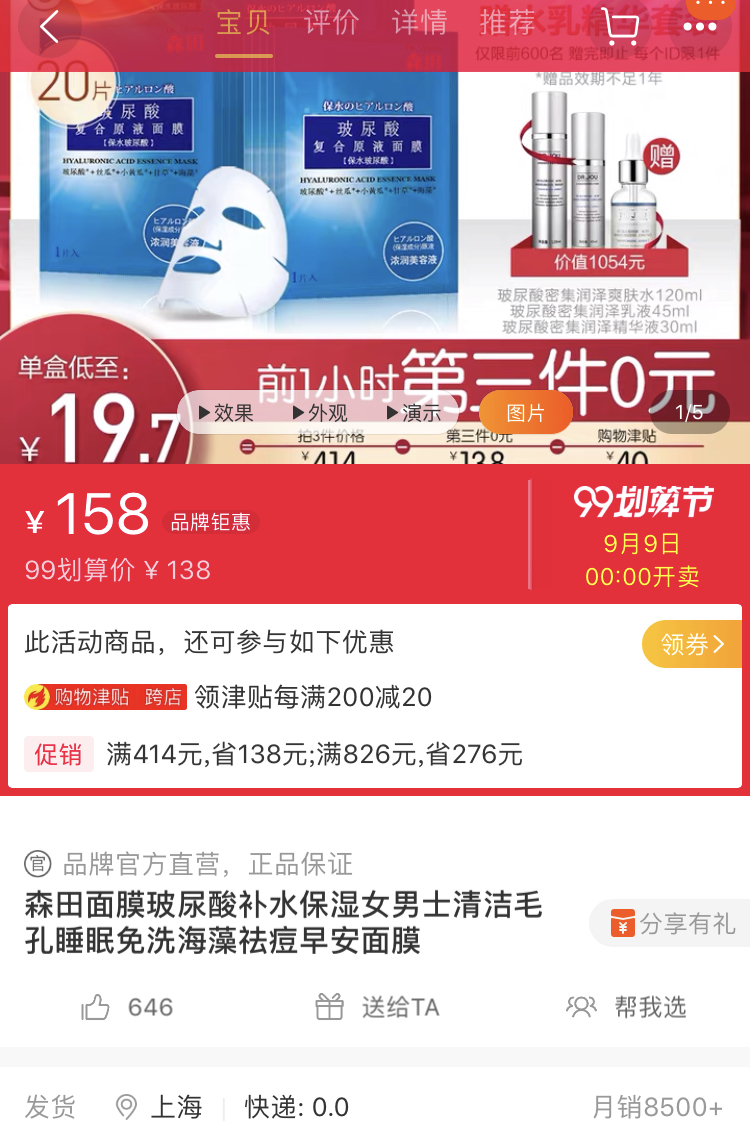Viewport: 750px width, 1143px height.
Task: Open 帮我选 for buying advice
Action: [x=627, y=1007]
